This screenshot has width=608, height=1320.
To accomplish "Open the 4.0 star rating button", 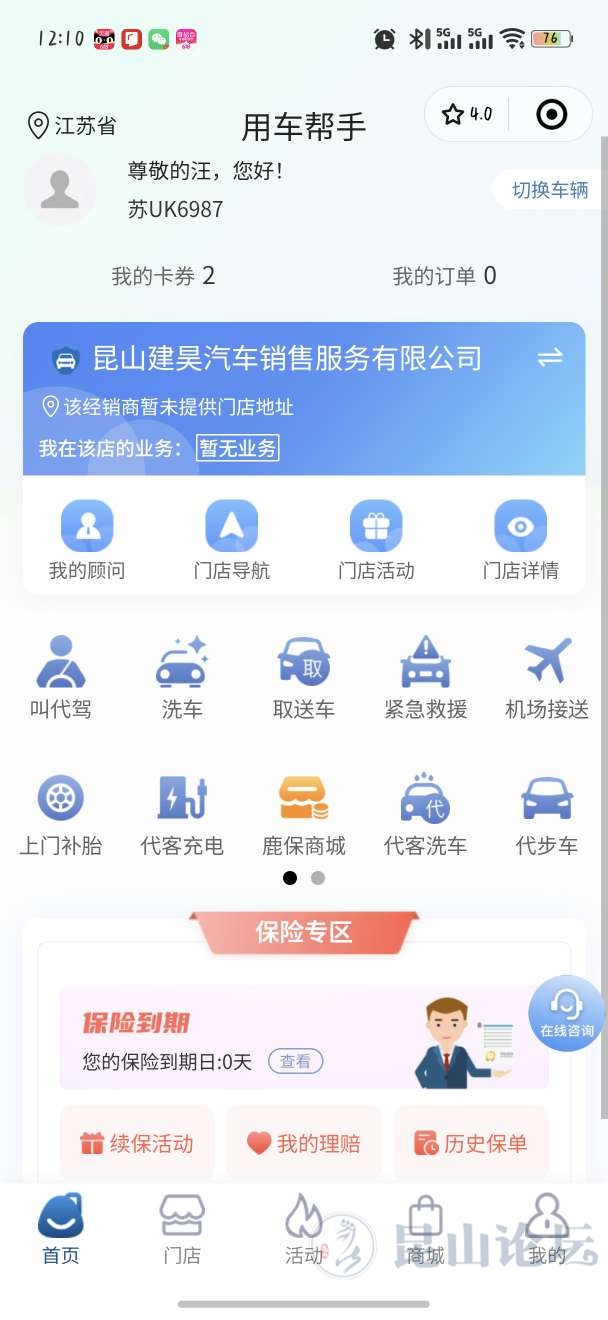I will pos(468,115).
